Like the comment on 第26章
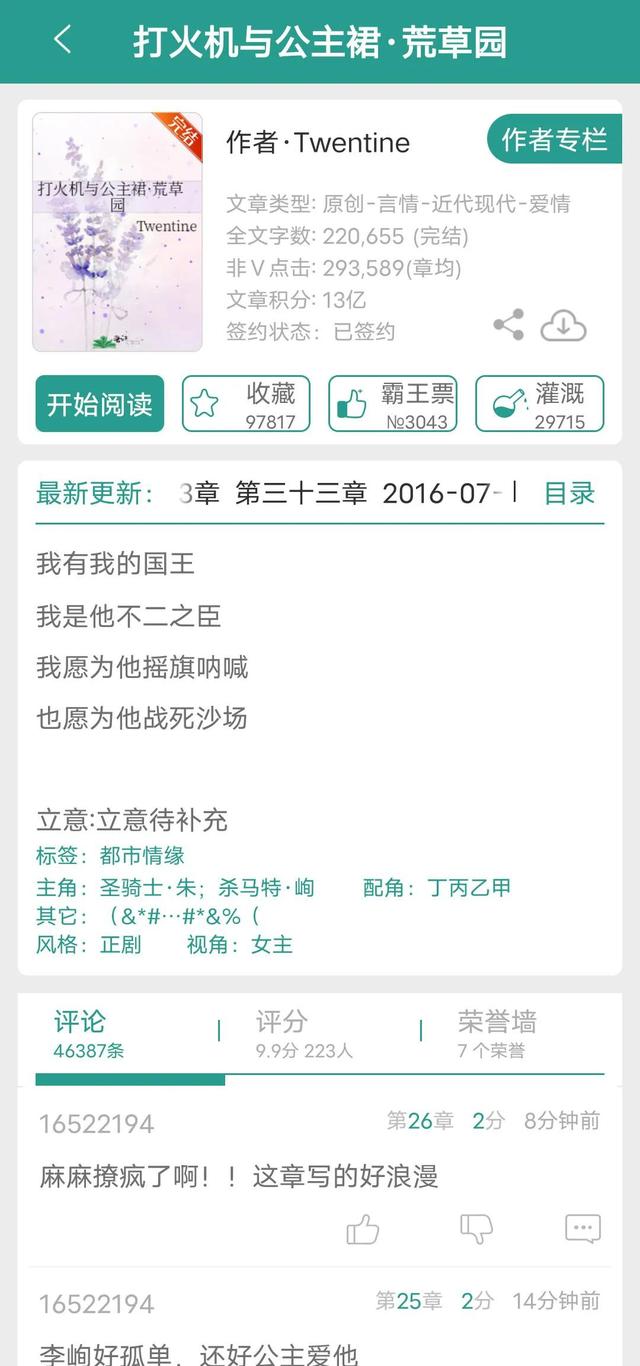The height and width of the screenshot is (1366, 640). coord(363,1229)
